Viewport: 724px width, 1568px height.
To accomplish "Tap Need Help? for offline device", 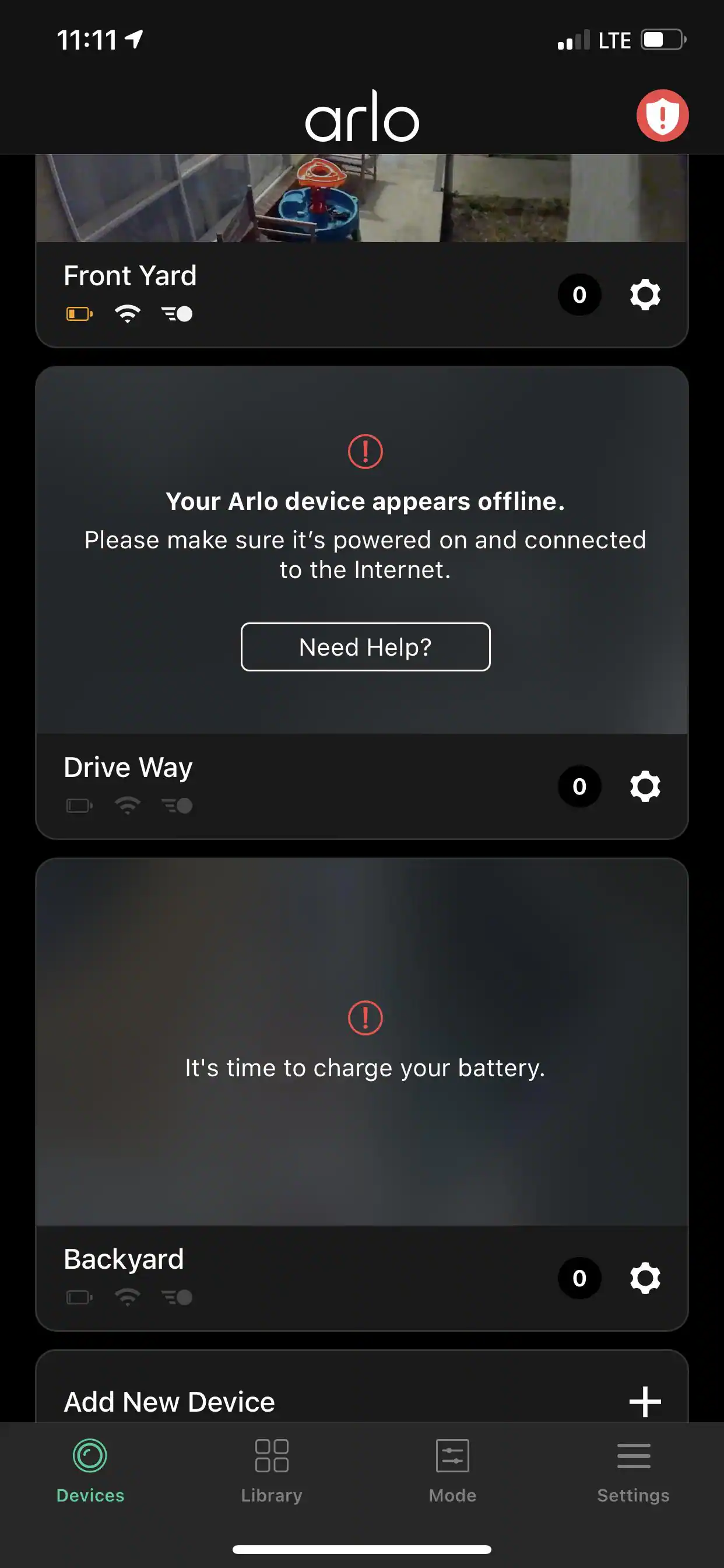I will [365, 647].
